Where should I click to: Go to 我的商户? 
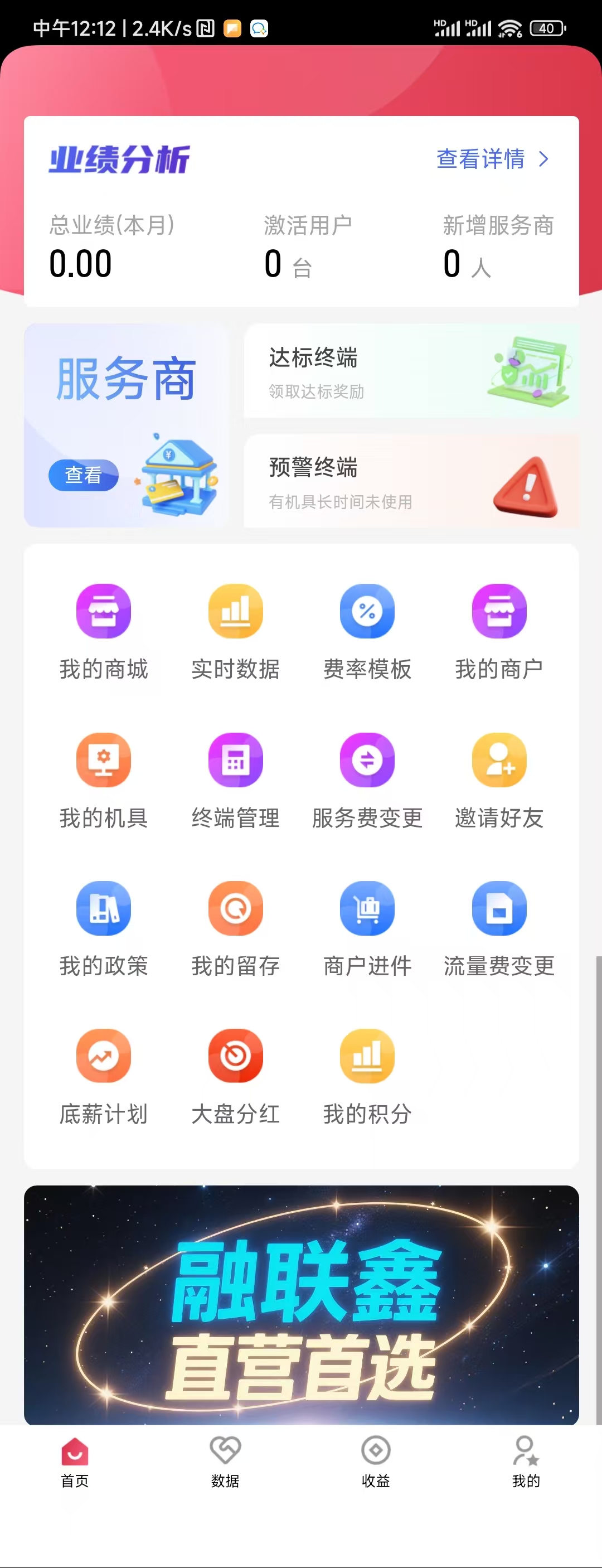click(499, 631)
